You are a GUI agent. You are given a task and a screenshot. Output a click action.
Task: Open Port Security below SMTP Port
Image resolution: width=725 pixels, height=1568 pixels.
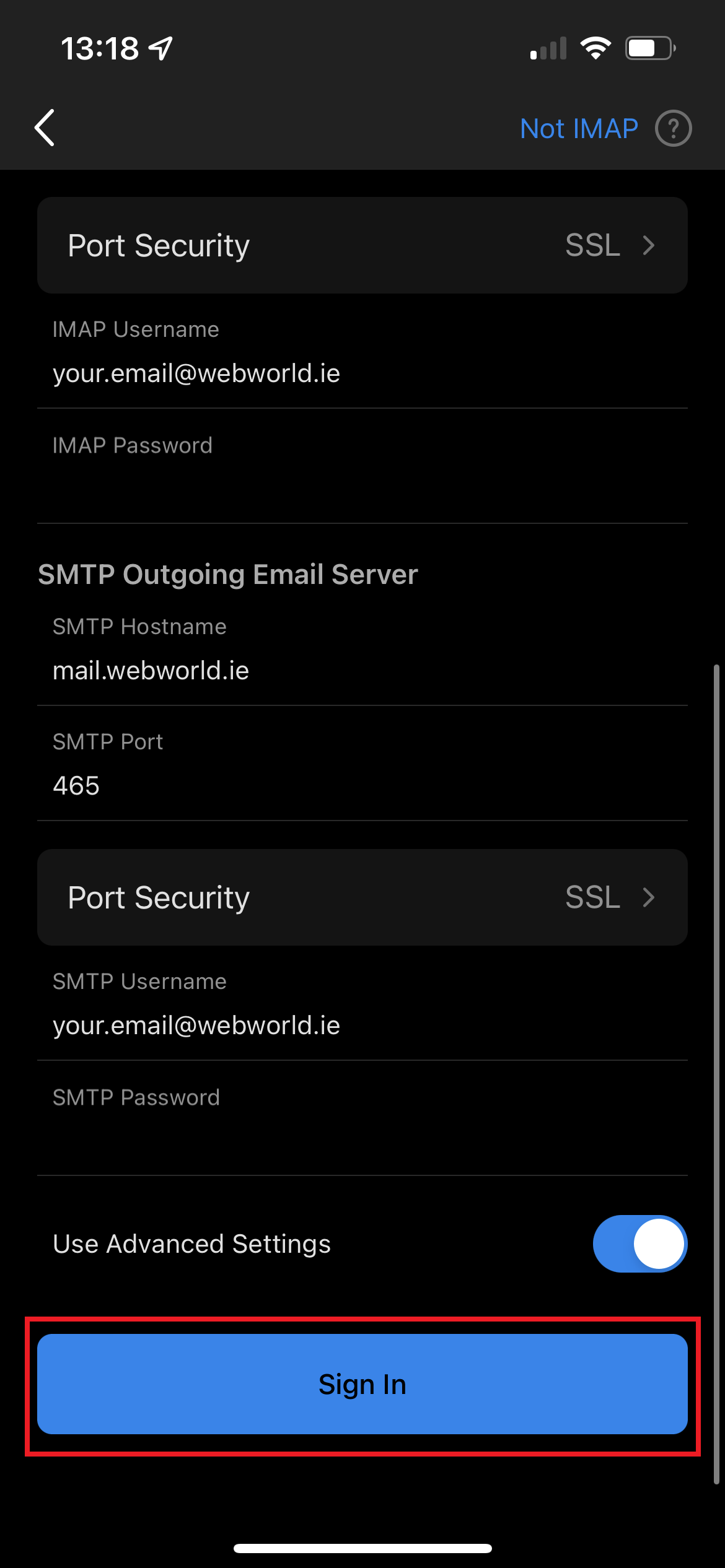pyautogui.click(x=362, y=897)
